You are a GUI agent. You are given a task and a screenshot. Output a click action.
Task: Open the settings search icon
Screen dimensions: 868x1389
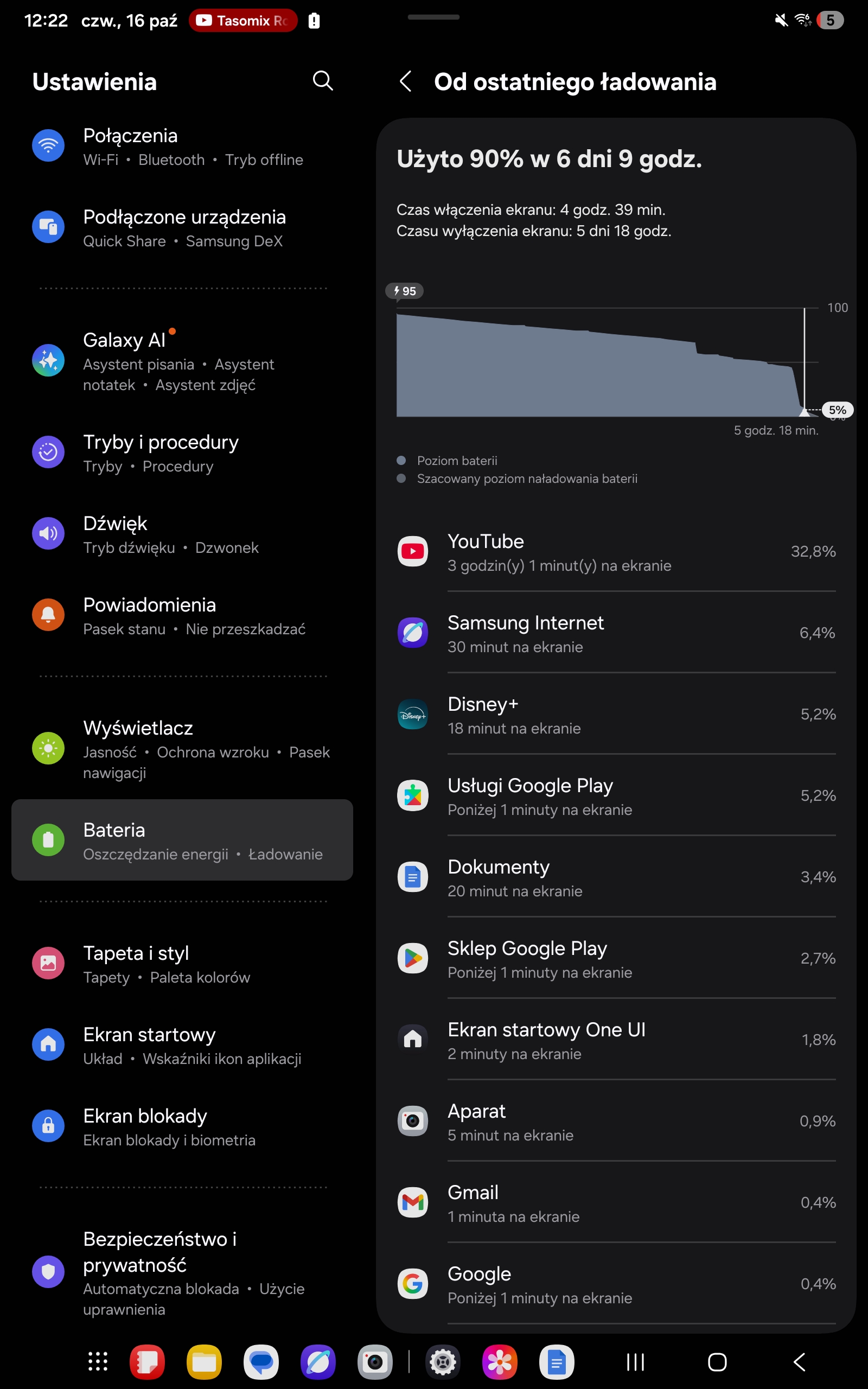click(323, 81)
